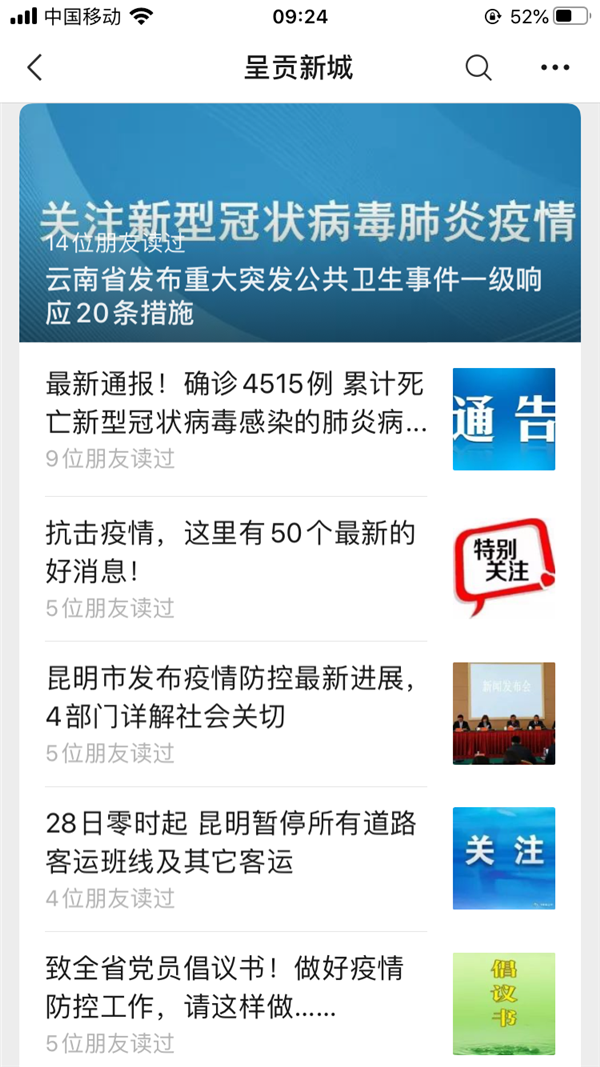Open the three-dot more options menu
Screen dimensions: 600x1067
pyautogui.click(x=555, y=68)
